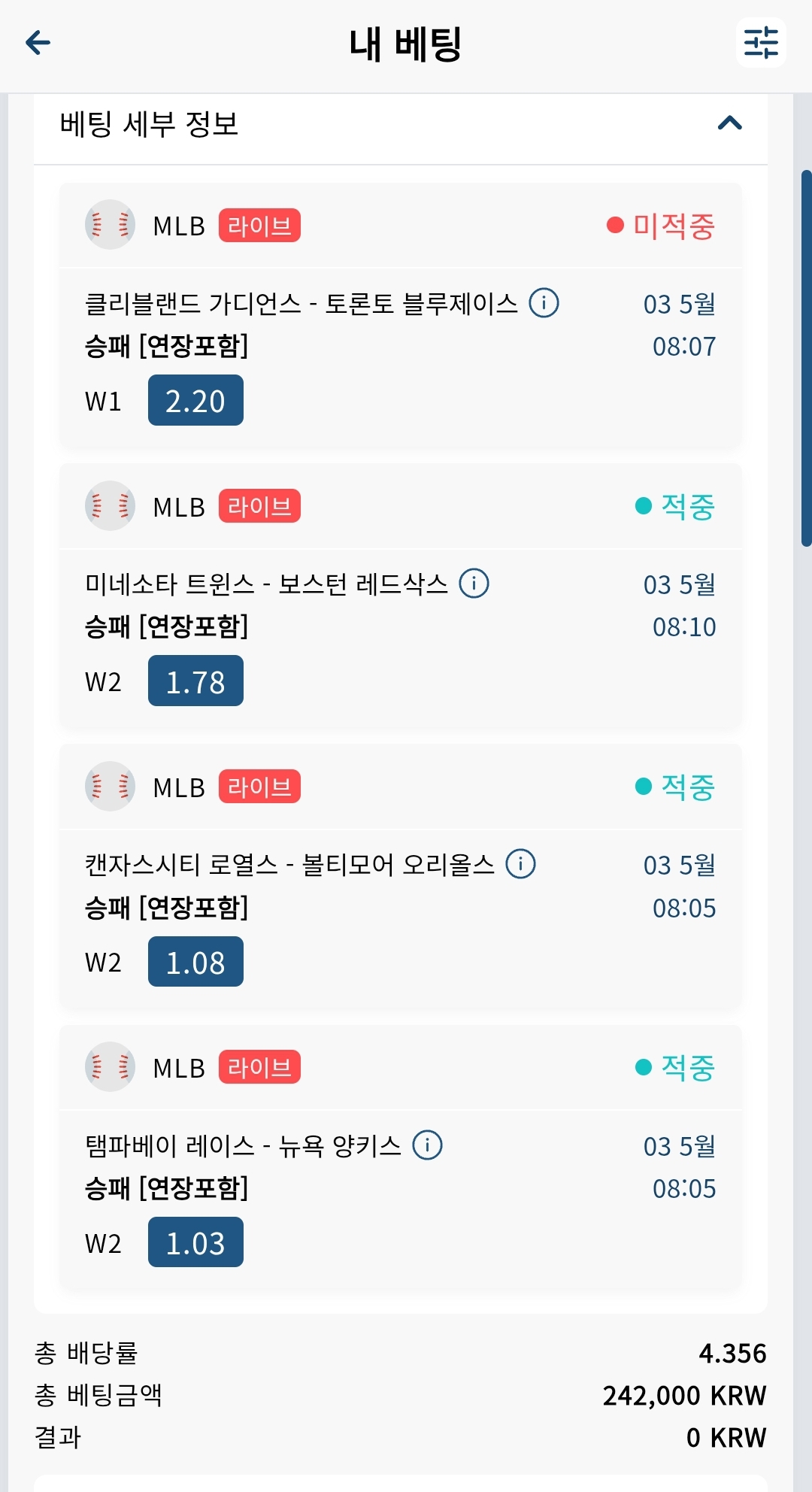The height and width of the screenshot is (1492, 812).
Task: Go back using the top-left arrow
Action: tap(38, 43)
